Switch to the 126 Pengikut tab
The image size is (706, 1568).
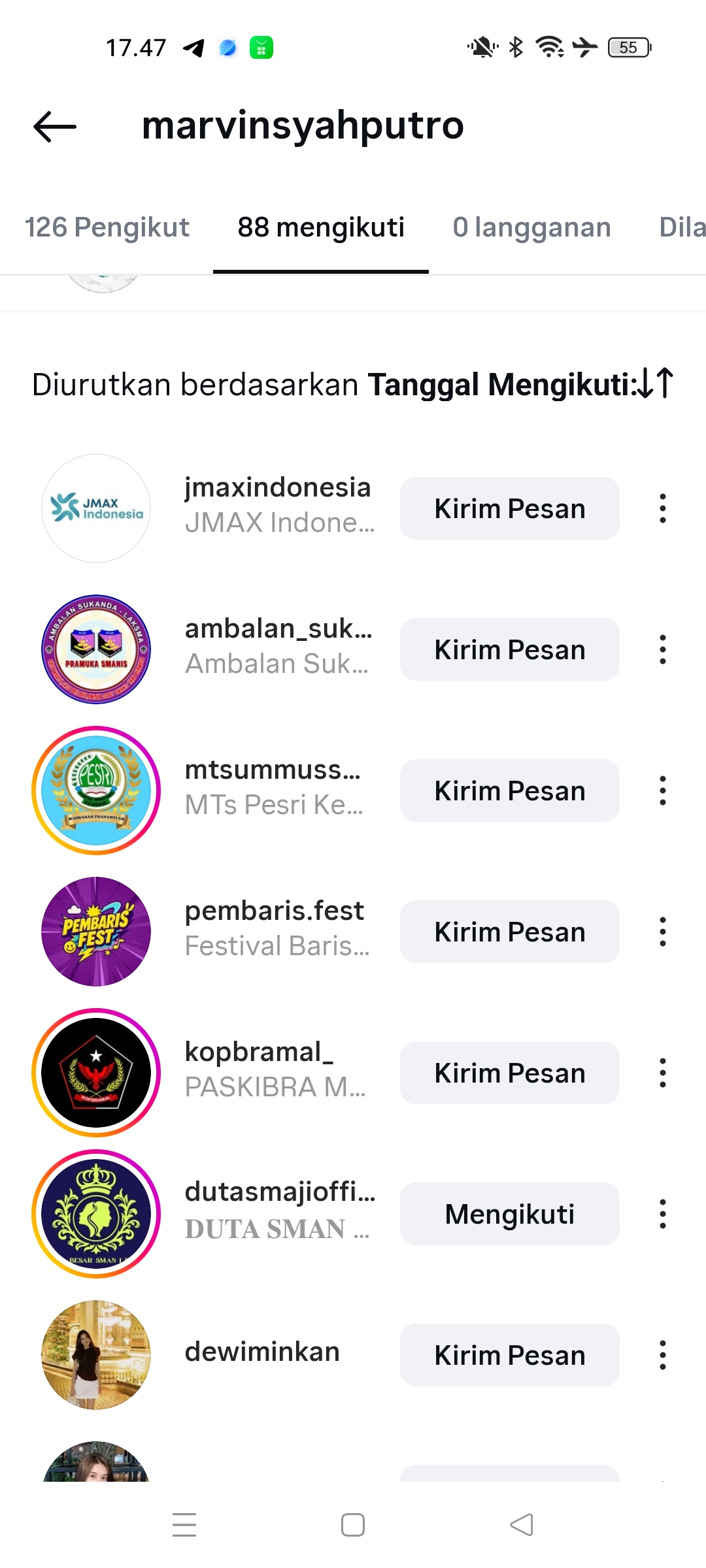(x=107, y=227)
